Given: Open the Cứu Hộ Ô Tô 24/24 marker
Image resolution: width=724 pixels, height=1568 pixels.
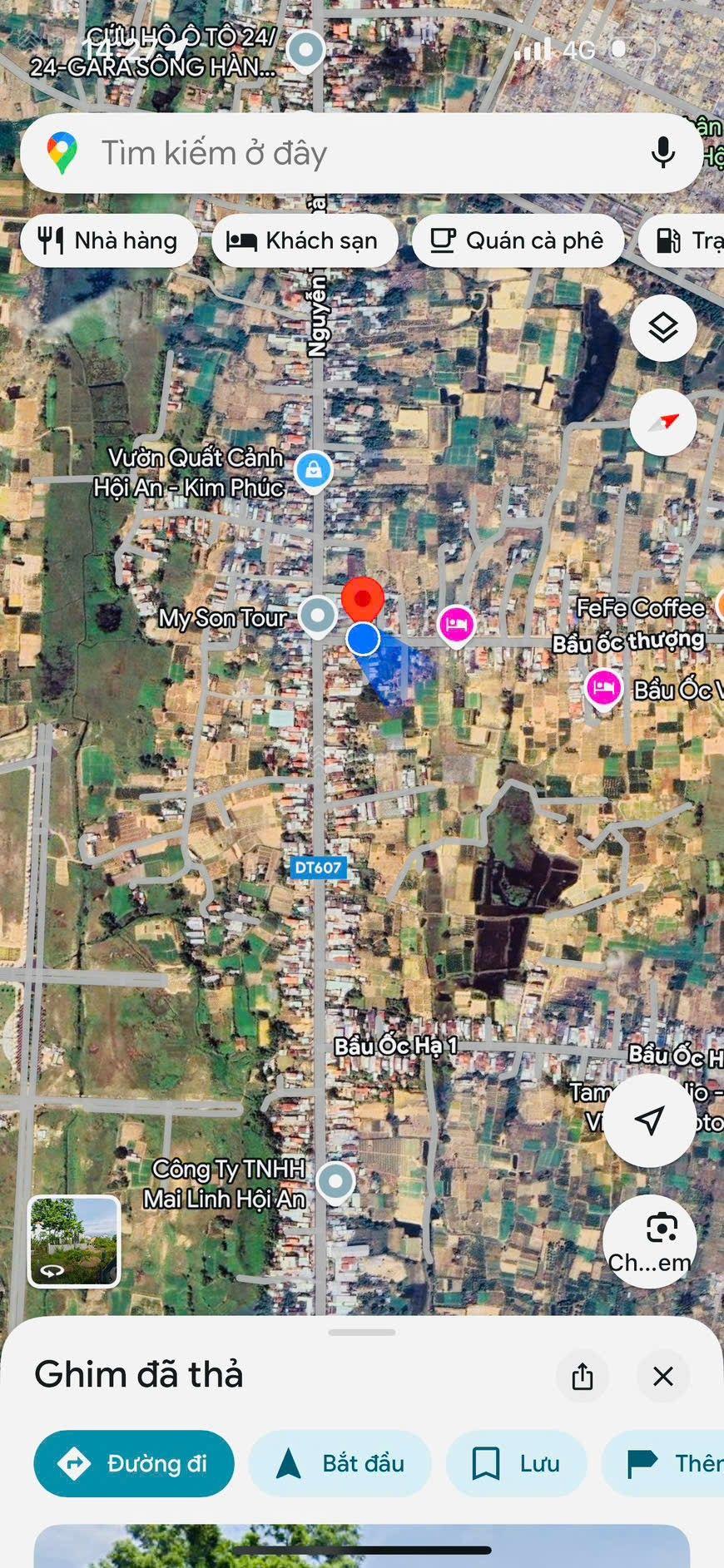Looking at the screenshot, I should [x=305, y=51].
